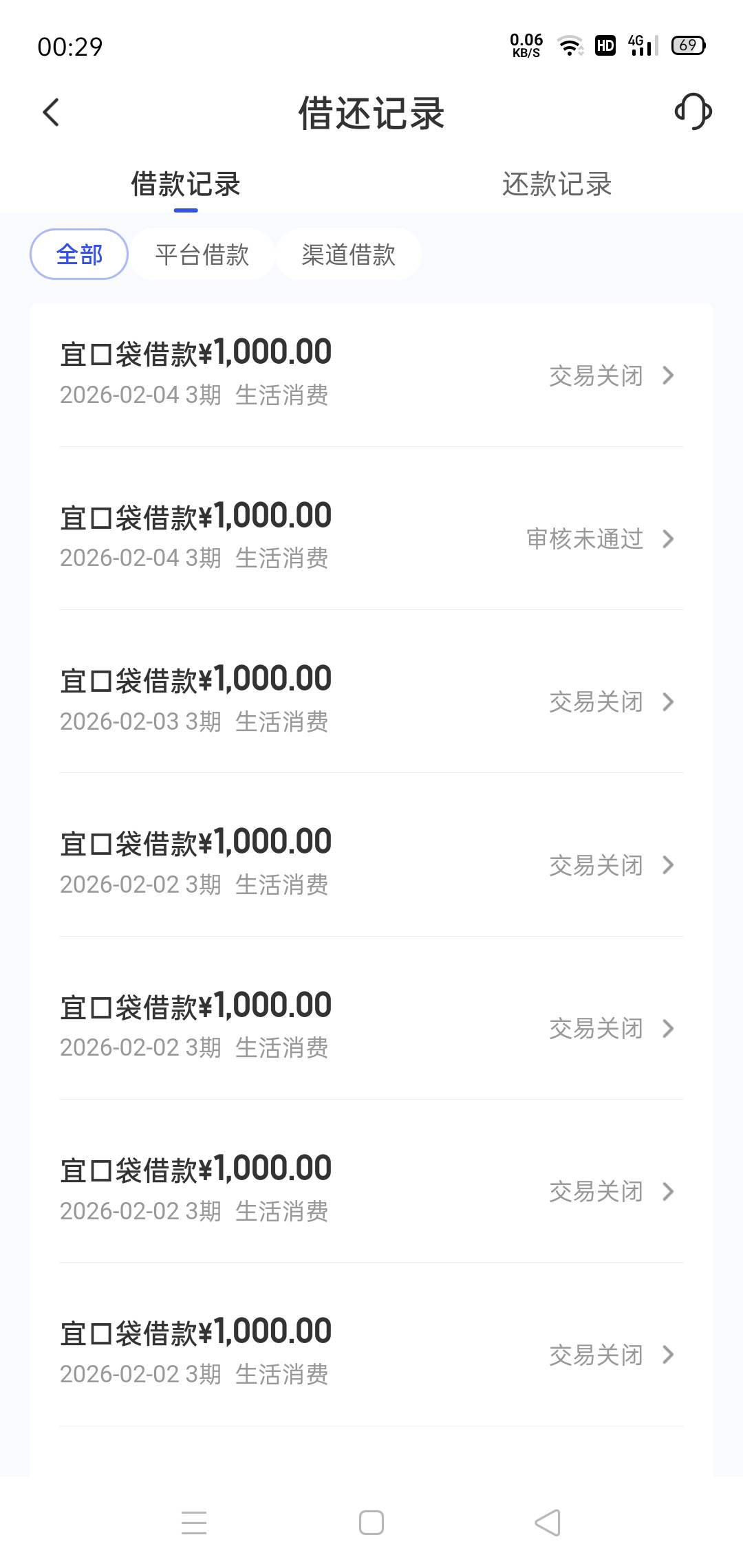This screenshot has width=743, height=1568.
Task: Filter by 平台借款
Action: [202, 254]
